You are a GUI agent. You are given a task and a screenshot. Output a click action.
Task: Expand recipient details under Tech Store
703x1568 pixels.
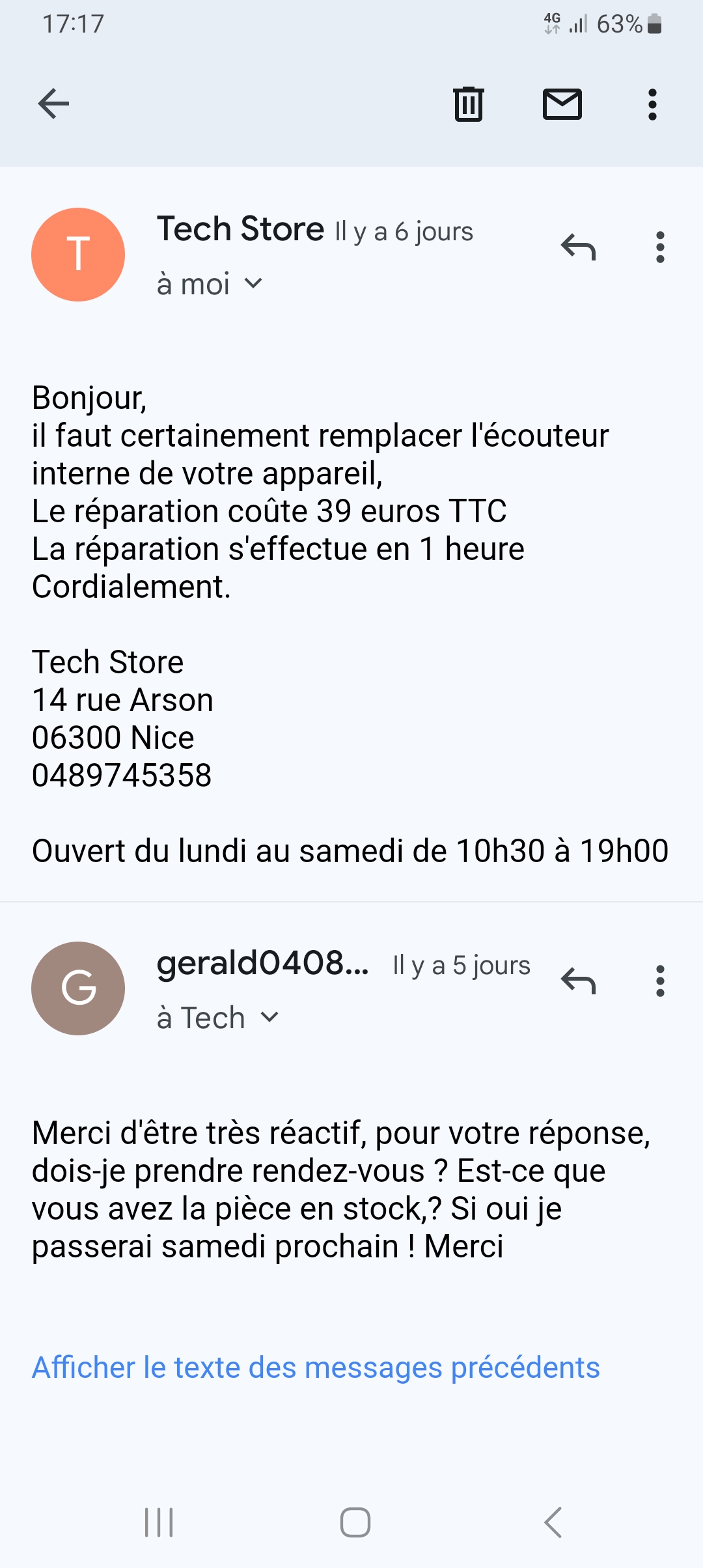click(253, 284)
